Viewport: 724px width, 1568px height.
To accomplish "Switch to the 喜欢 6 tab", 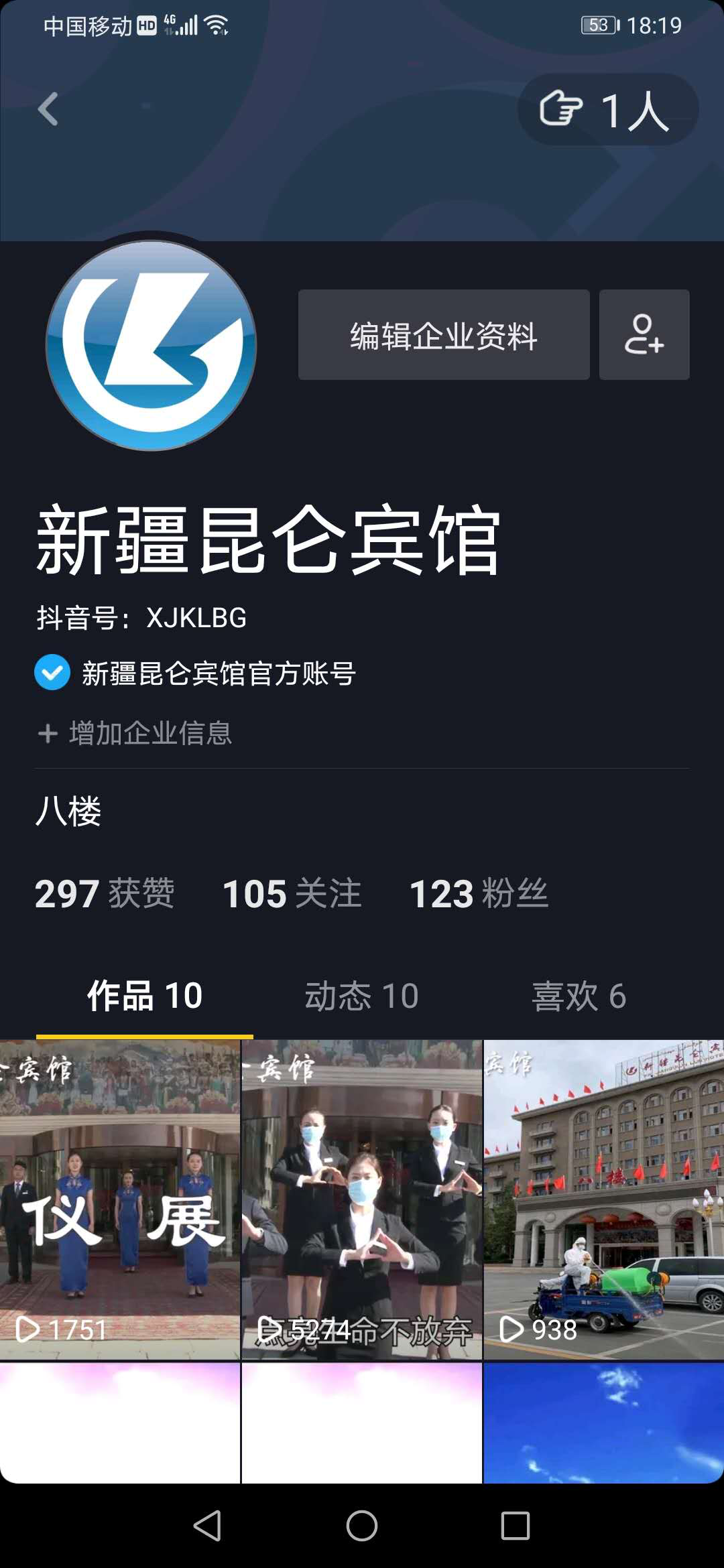I will coord(579,996).
